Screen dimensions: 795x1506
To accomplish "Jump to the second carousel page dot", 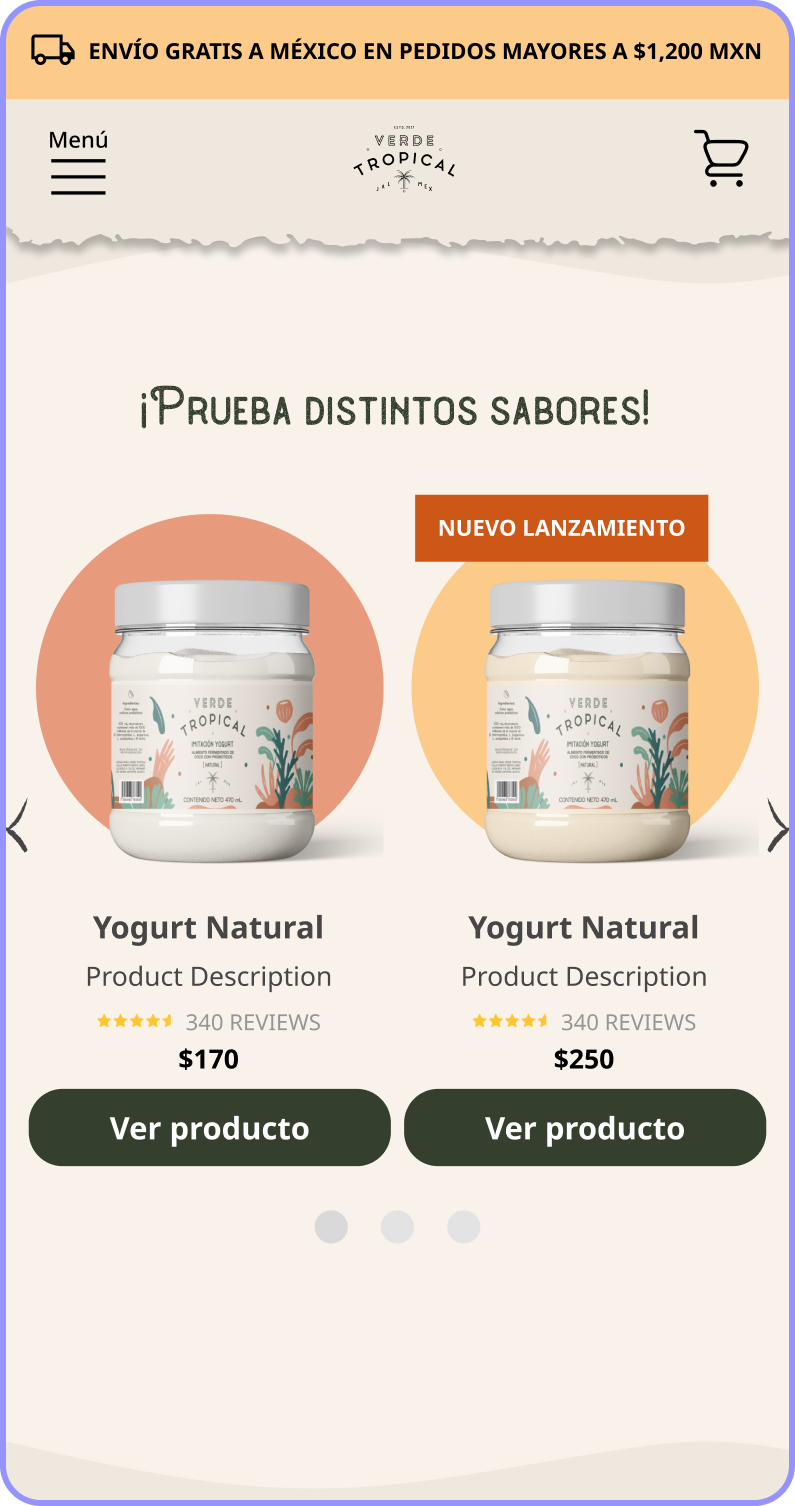I will (397, 1227).
